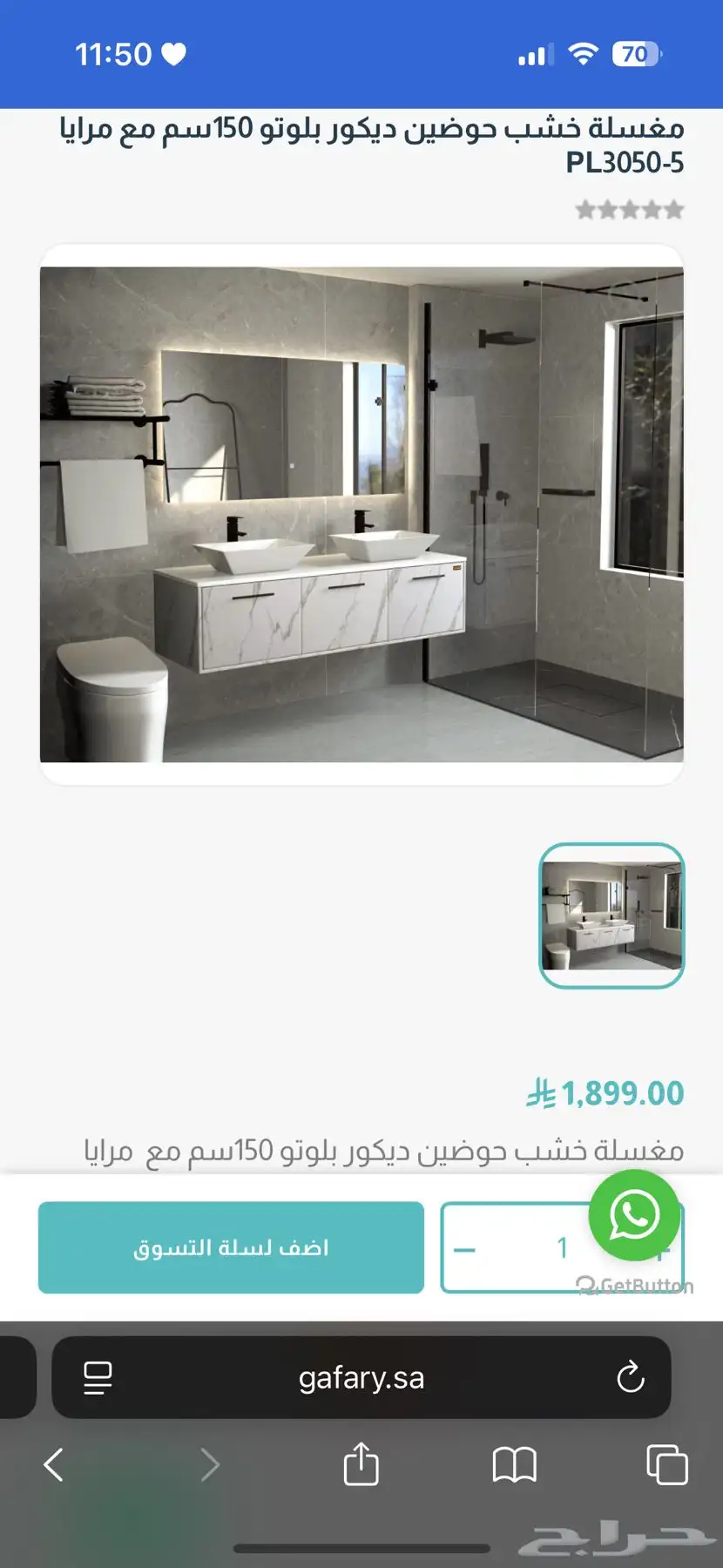The width and height of the screenshot is (723, 1568).
Task: Decrease quantity with the minus button
Action: (465, 1250)
